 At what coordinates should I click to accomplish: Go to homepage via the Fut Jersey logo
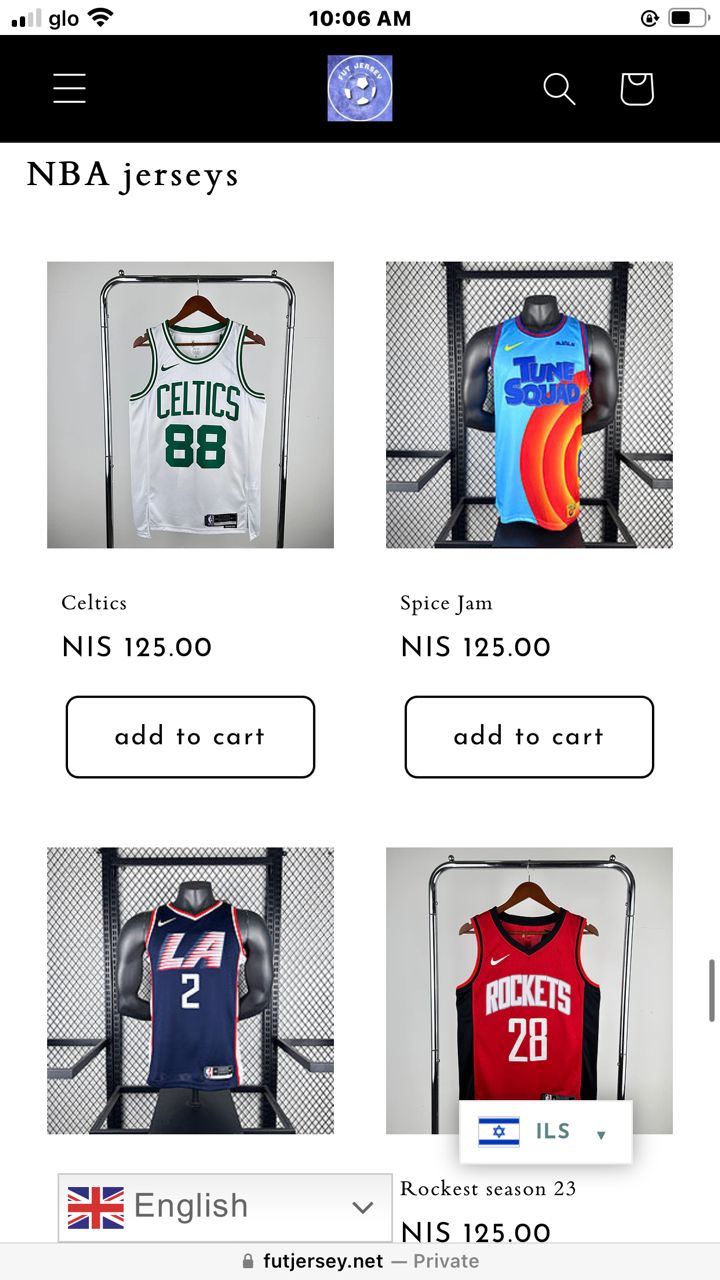click(358, 88)
